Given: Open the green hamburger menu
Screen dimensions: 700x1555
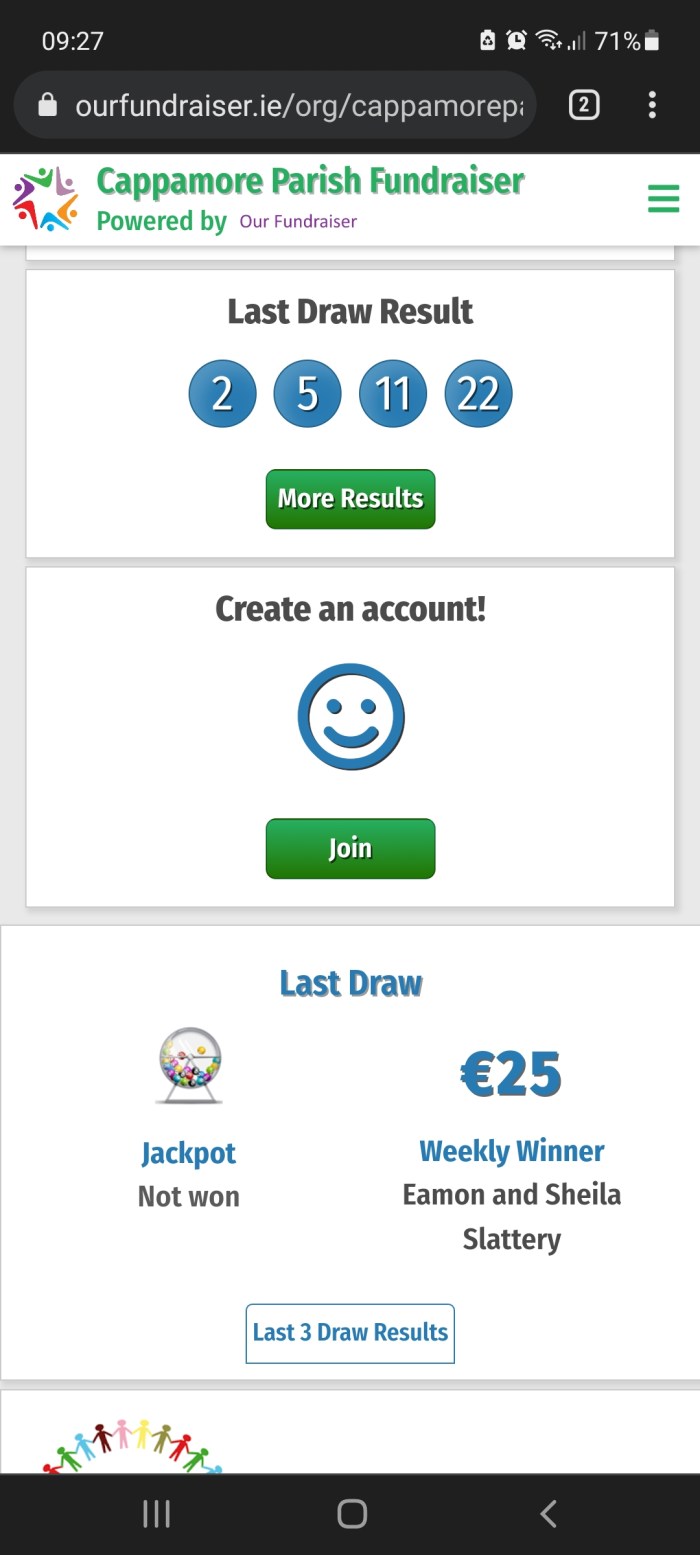Looking at the screenshot, I should pos(663,198).
